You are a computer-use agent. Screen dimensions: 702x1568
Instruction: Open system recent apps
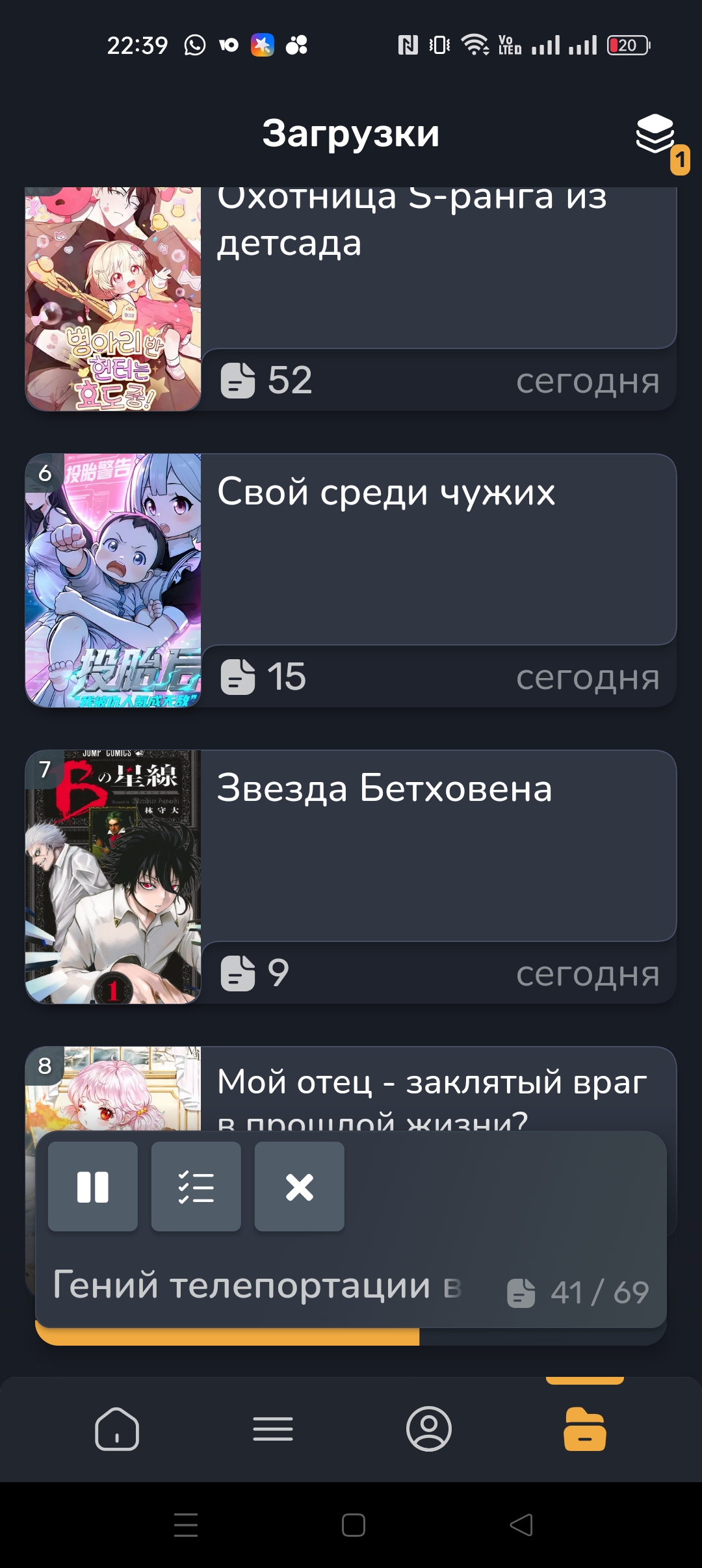point(186,1525)
